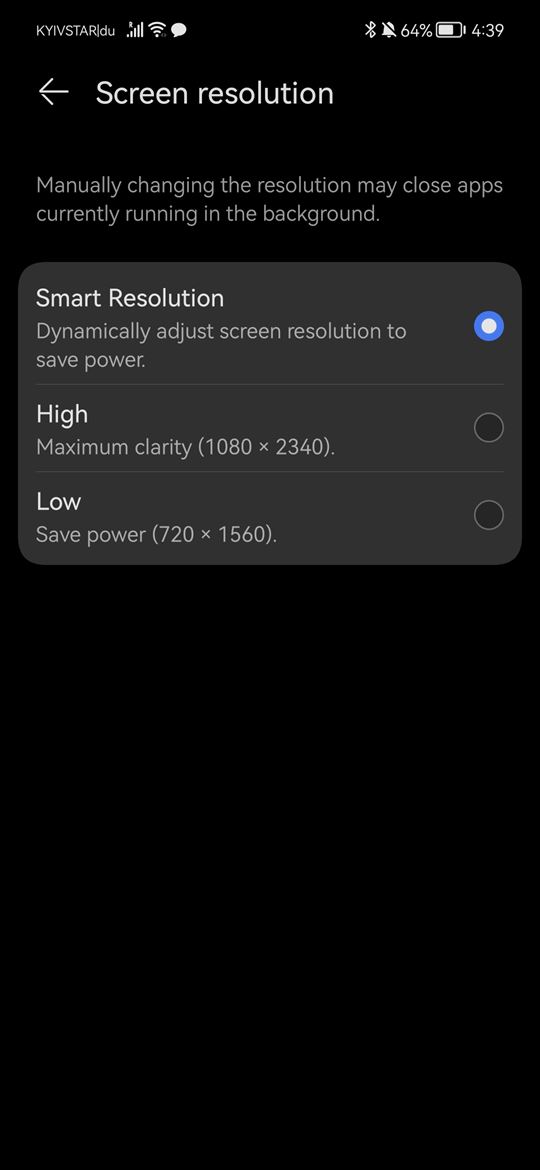540x1170 pixels.
Task: Go back from Screen resolution
Action: [54, 93]
